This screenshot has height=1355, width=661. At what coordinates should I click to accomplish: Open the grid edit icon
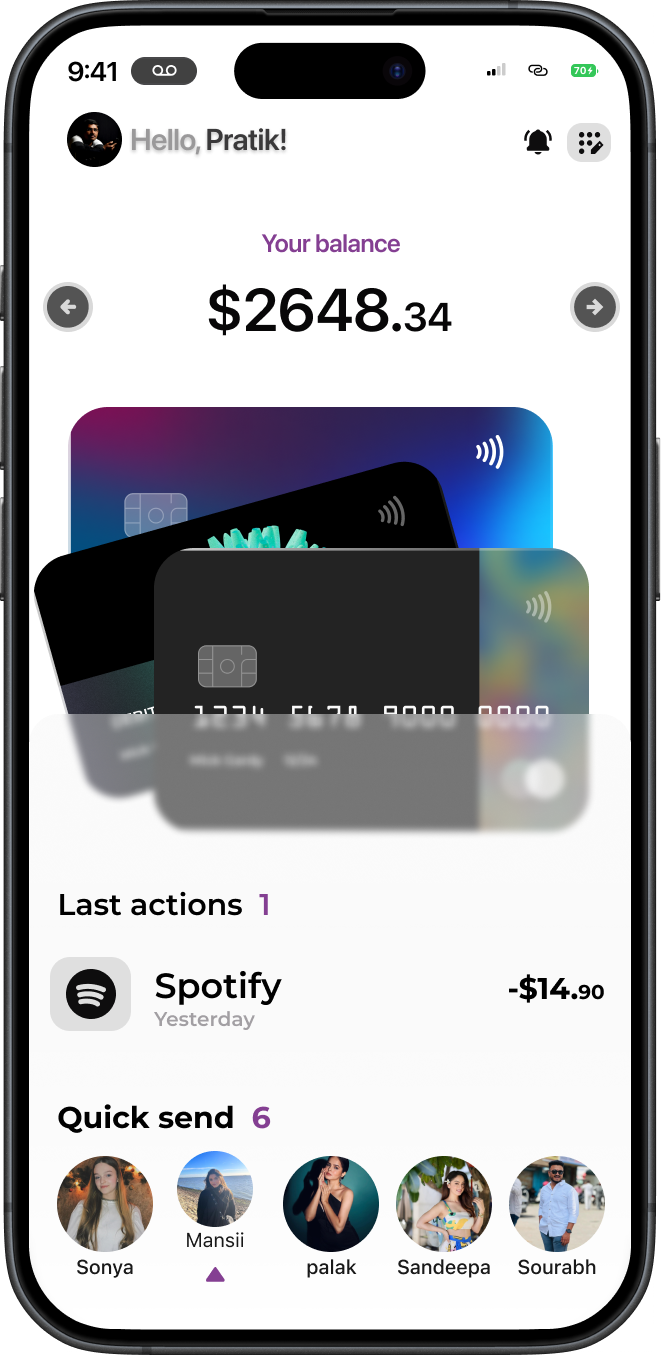point(589,142)
